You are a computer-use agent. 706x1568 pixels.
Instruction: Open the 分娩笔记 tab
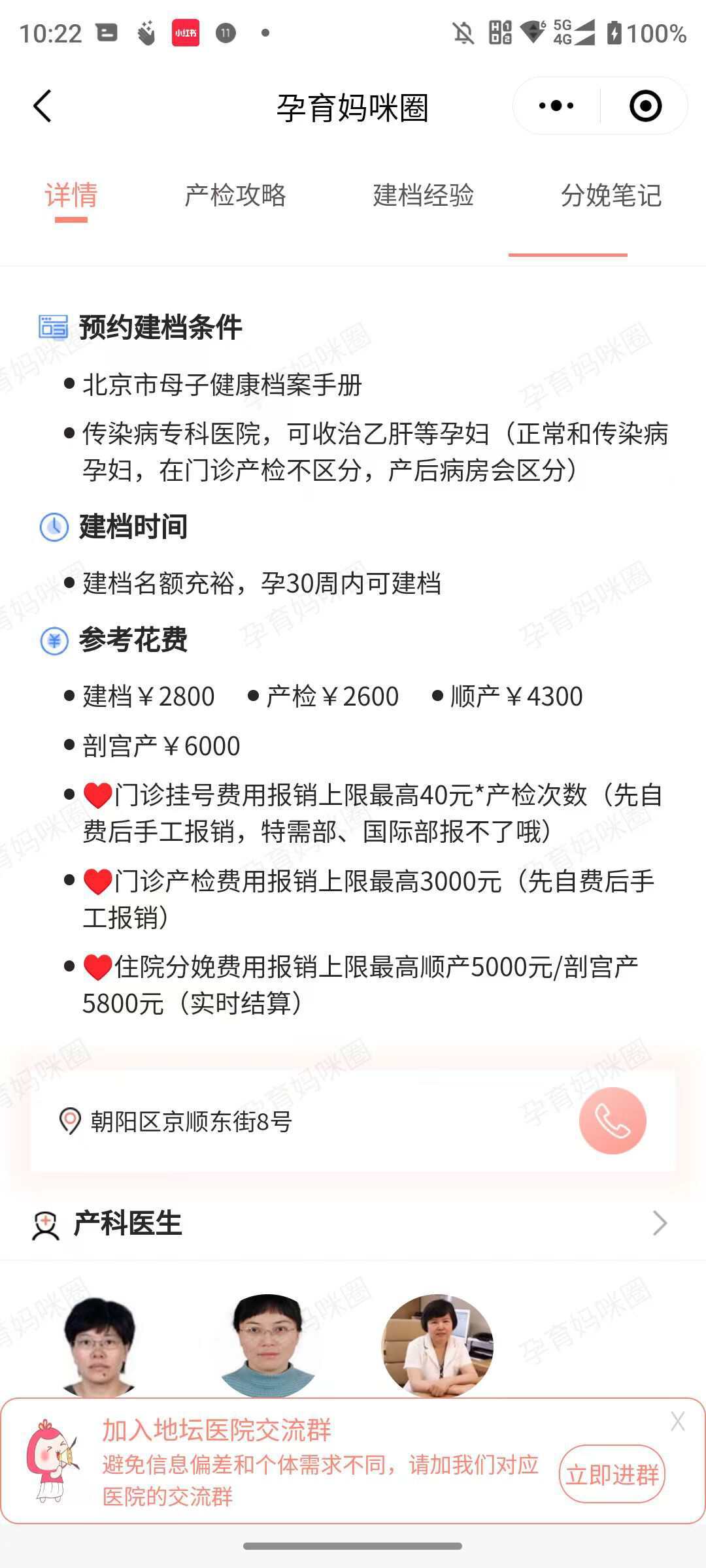(611, 195)
